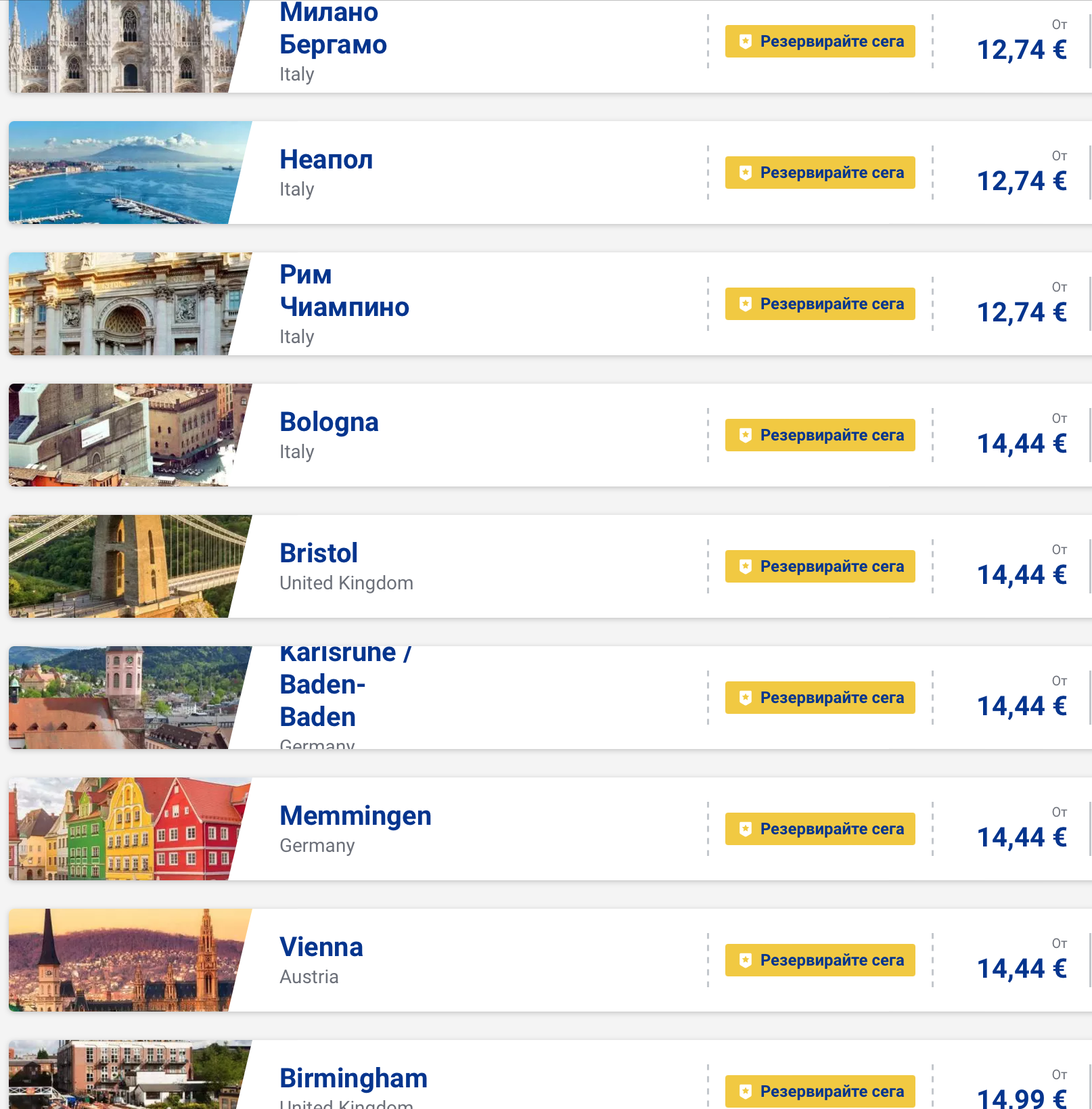Reserve the Birmingham flight
The width and height of the screenshot is (1092, 1109).
(x=819, y=1090)
